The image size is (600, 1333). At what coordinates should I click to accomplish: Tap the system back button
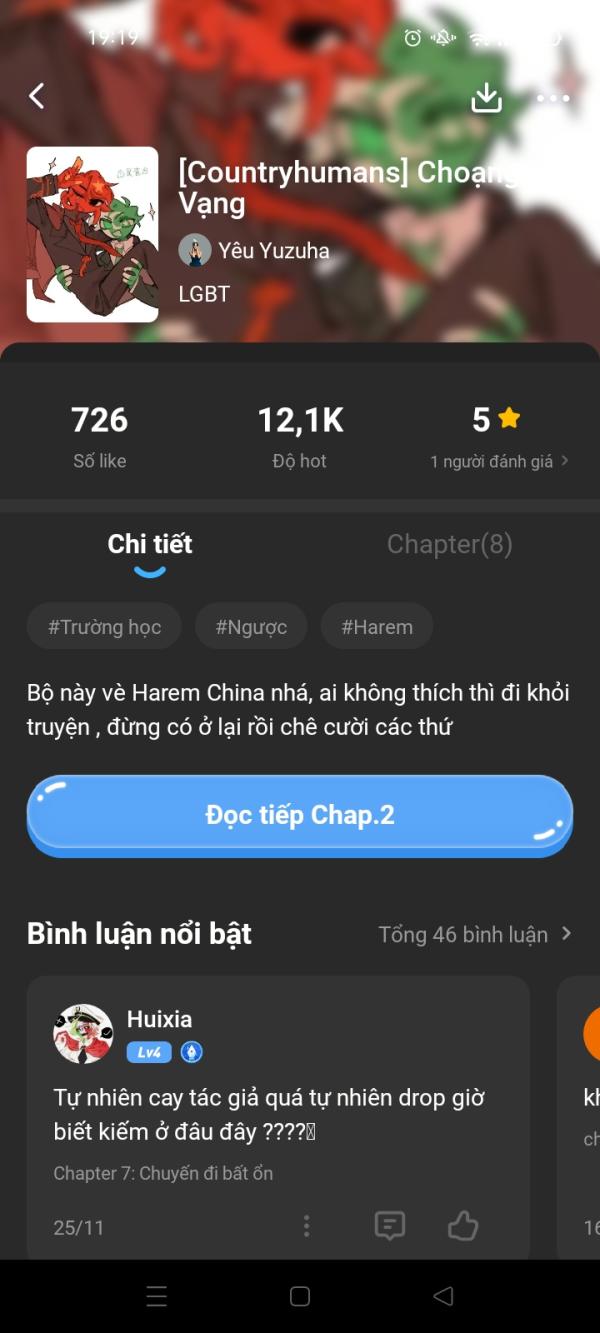click(443, 1297)
